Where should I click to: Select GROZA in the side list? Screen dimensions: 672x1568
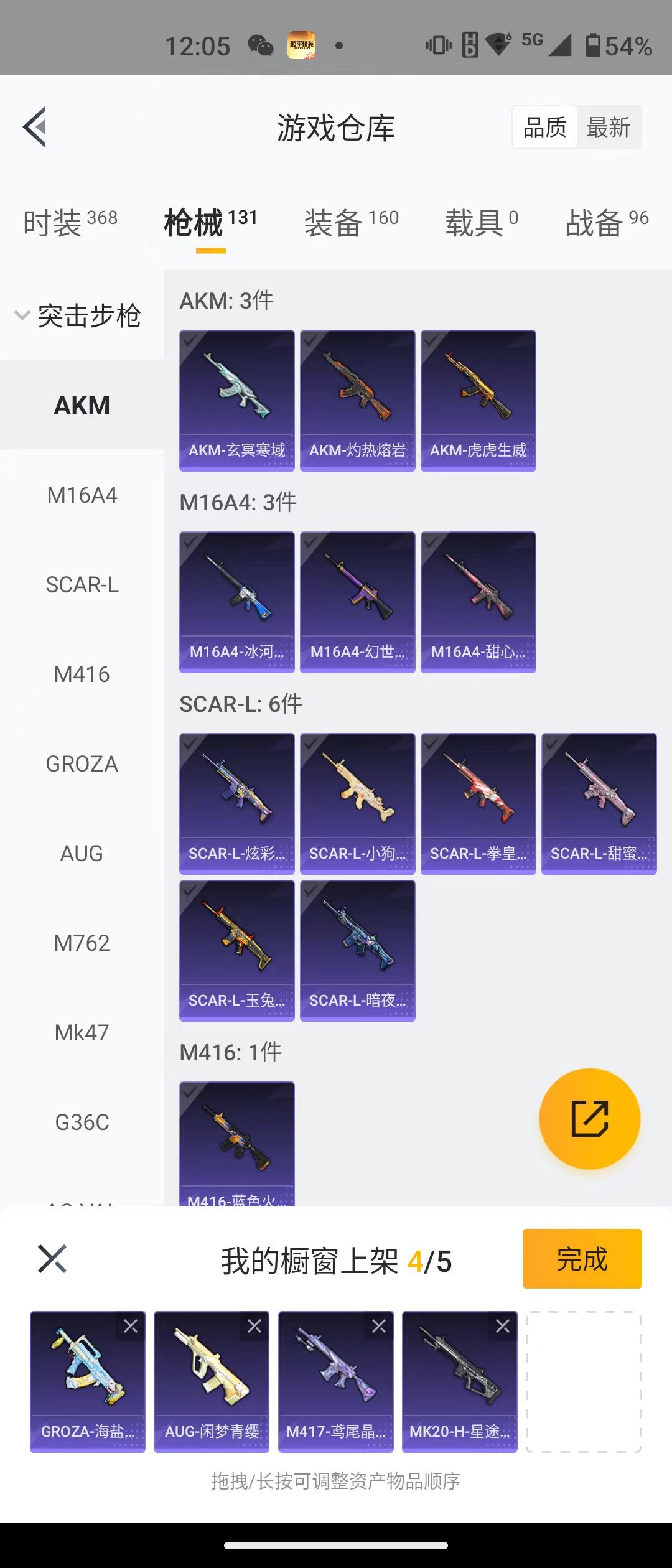82,764
